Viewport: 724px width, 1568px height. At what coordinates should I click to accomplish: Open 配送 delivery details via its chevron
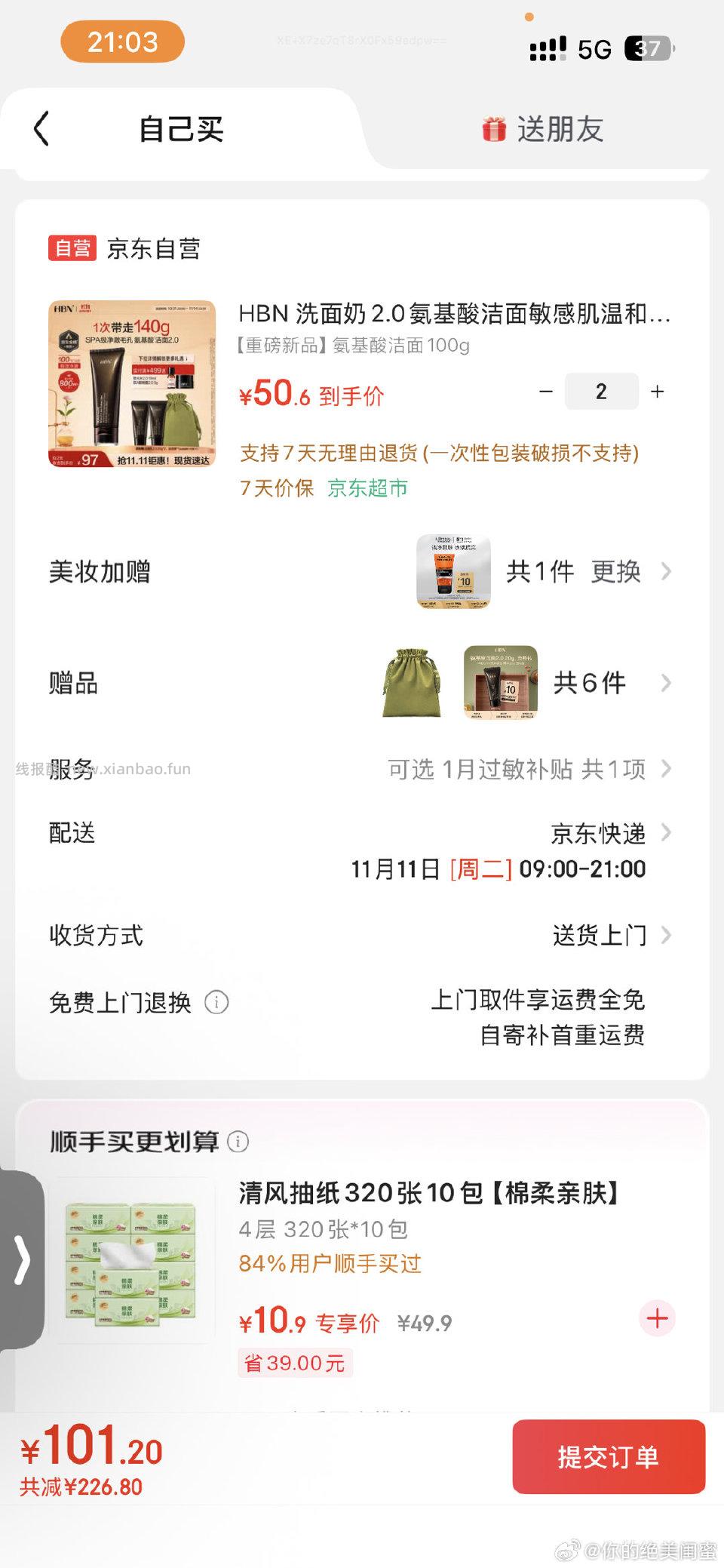[x=667, y=833]
